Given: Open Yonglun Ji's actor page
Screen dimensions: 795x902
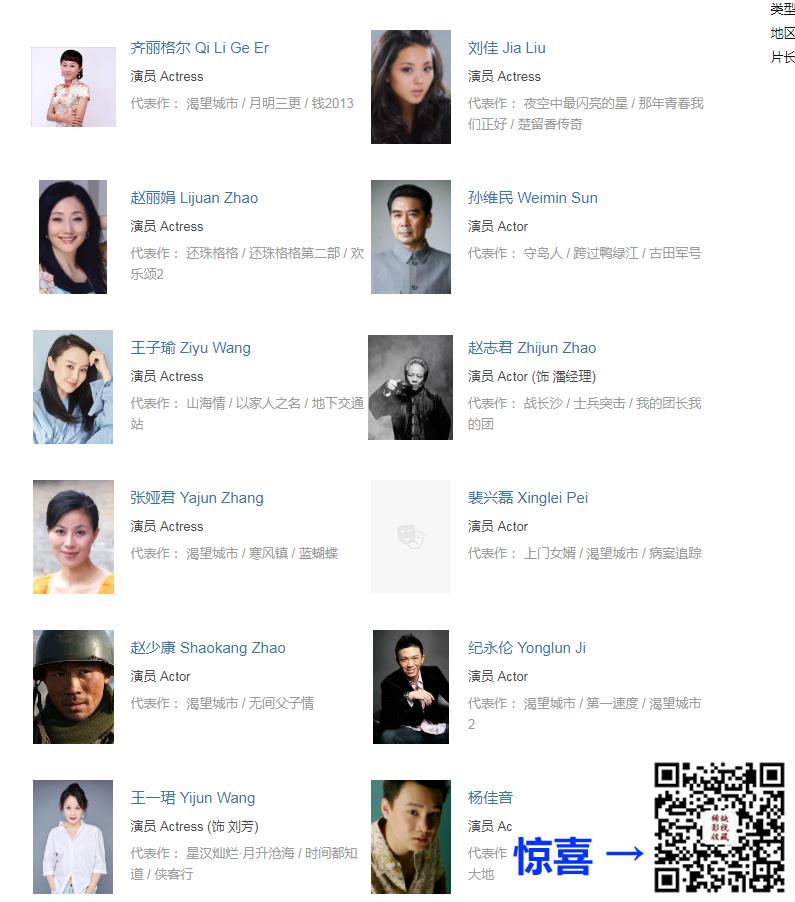Looking at the screenshot, I should tap(526, 648).
